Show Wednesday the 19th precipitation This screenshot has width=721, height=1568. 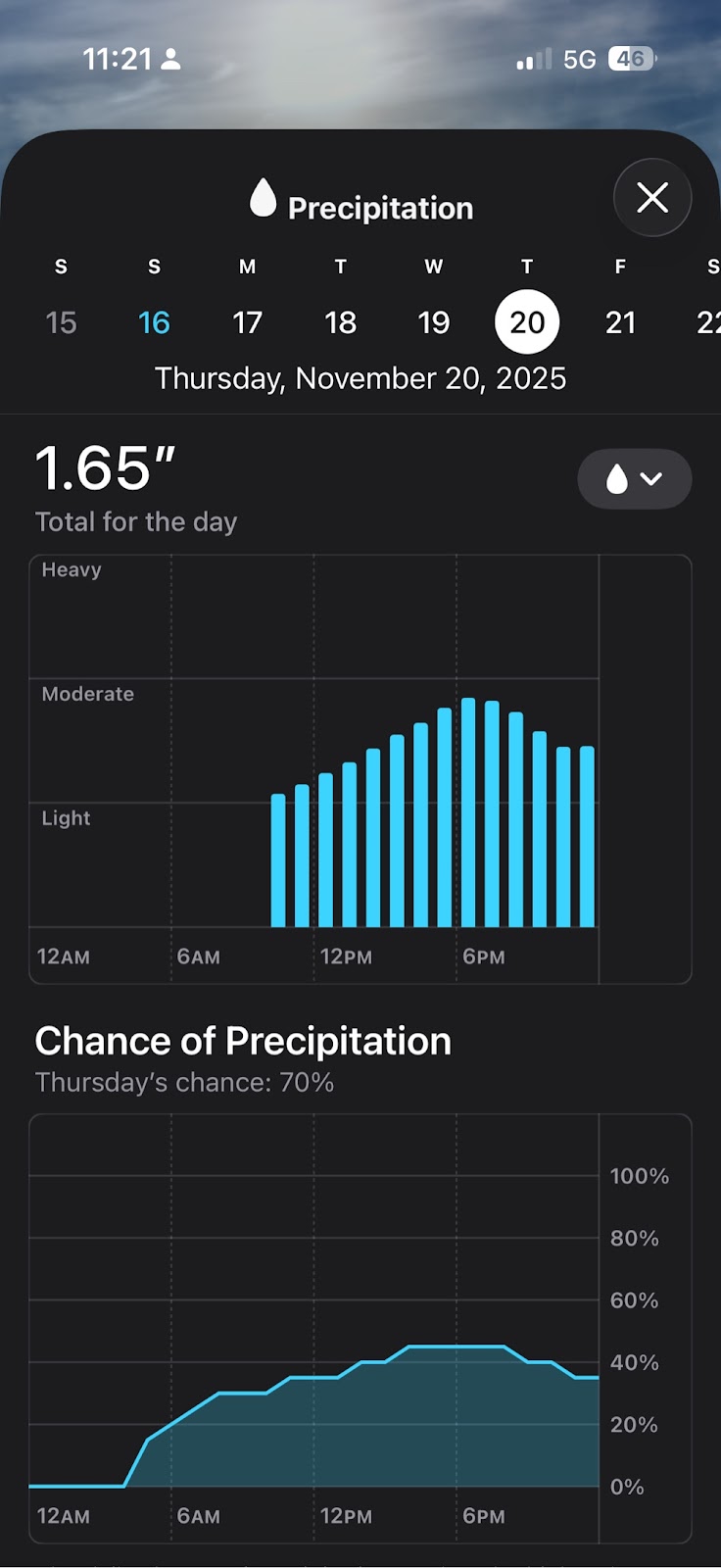tap(433, 322)
